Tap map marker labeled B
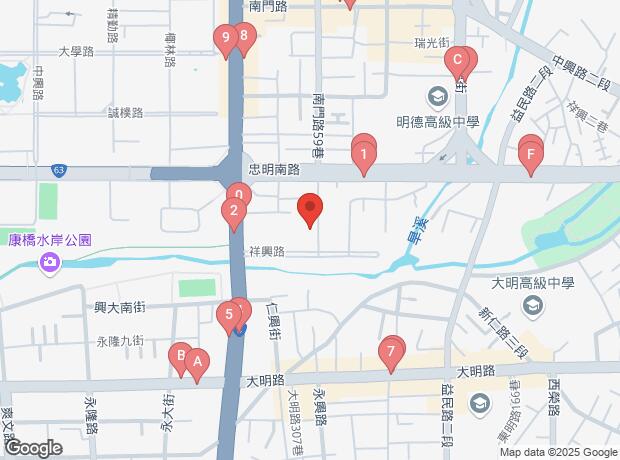Viewport: 620px width, 460px height. click(181, 355)
